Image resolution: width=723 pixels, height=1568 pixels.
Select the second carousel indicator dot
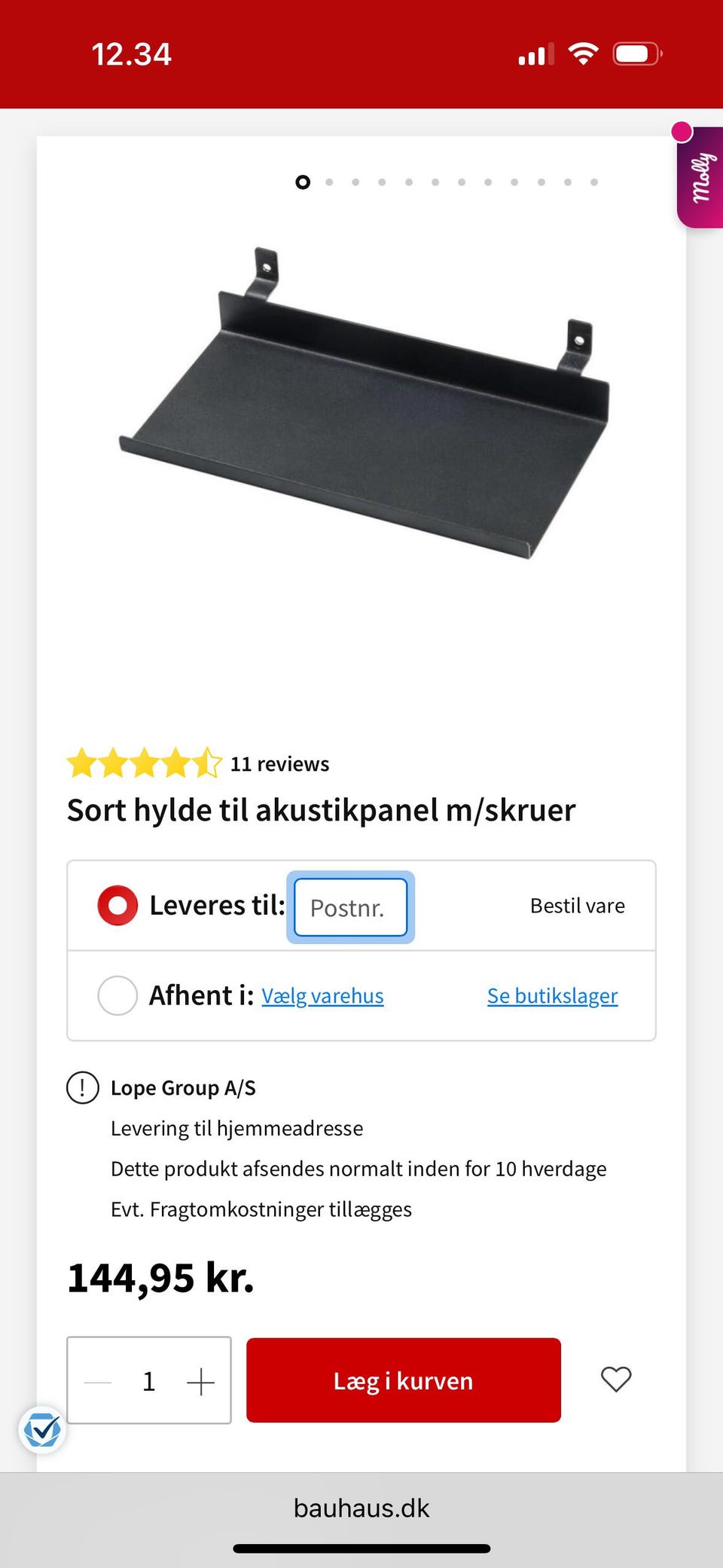pyautogui.click(x=330, y=182)
